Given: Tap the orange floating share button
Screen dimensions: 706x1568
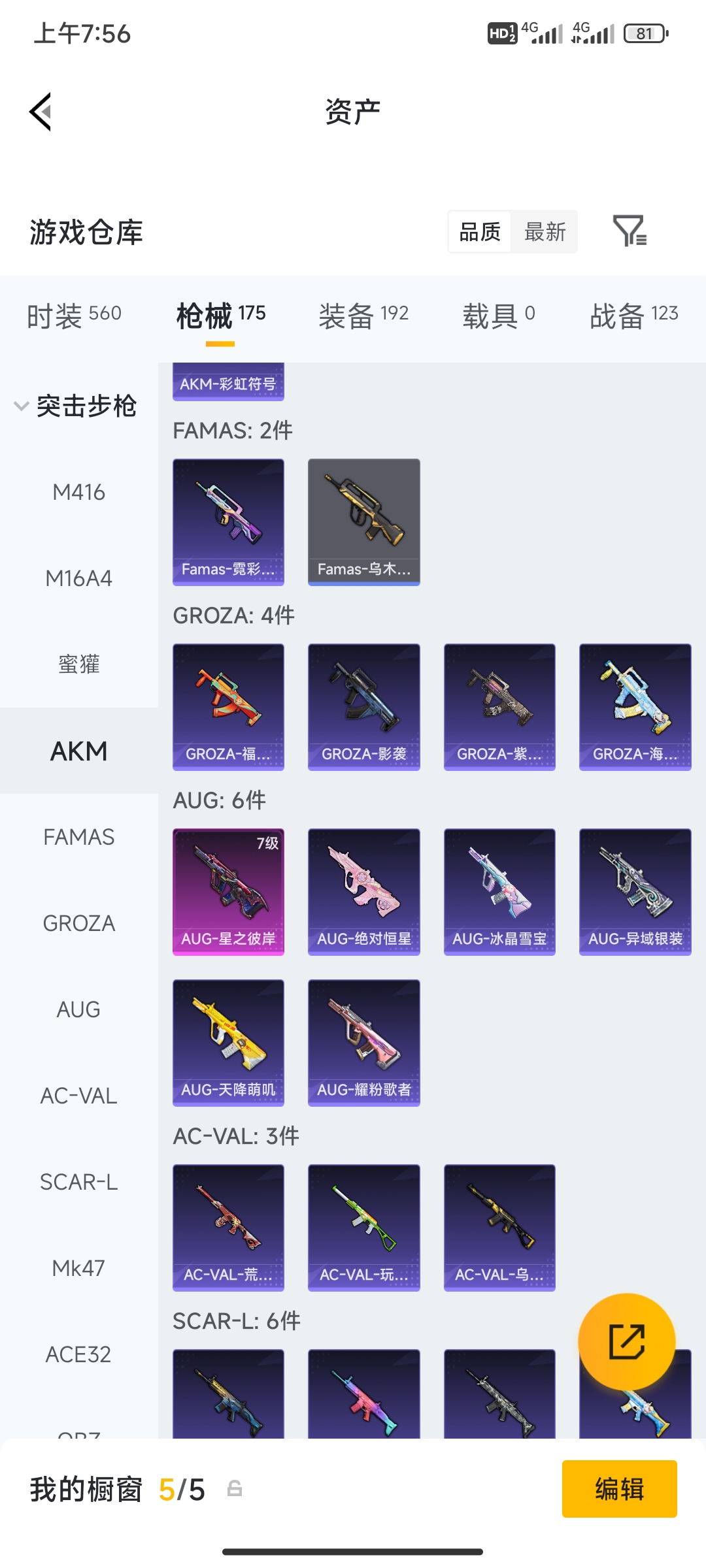Looking at the screenshot, I should point(627,1342).
